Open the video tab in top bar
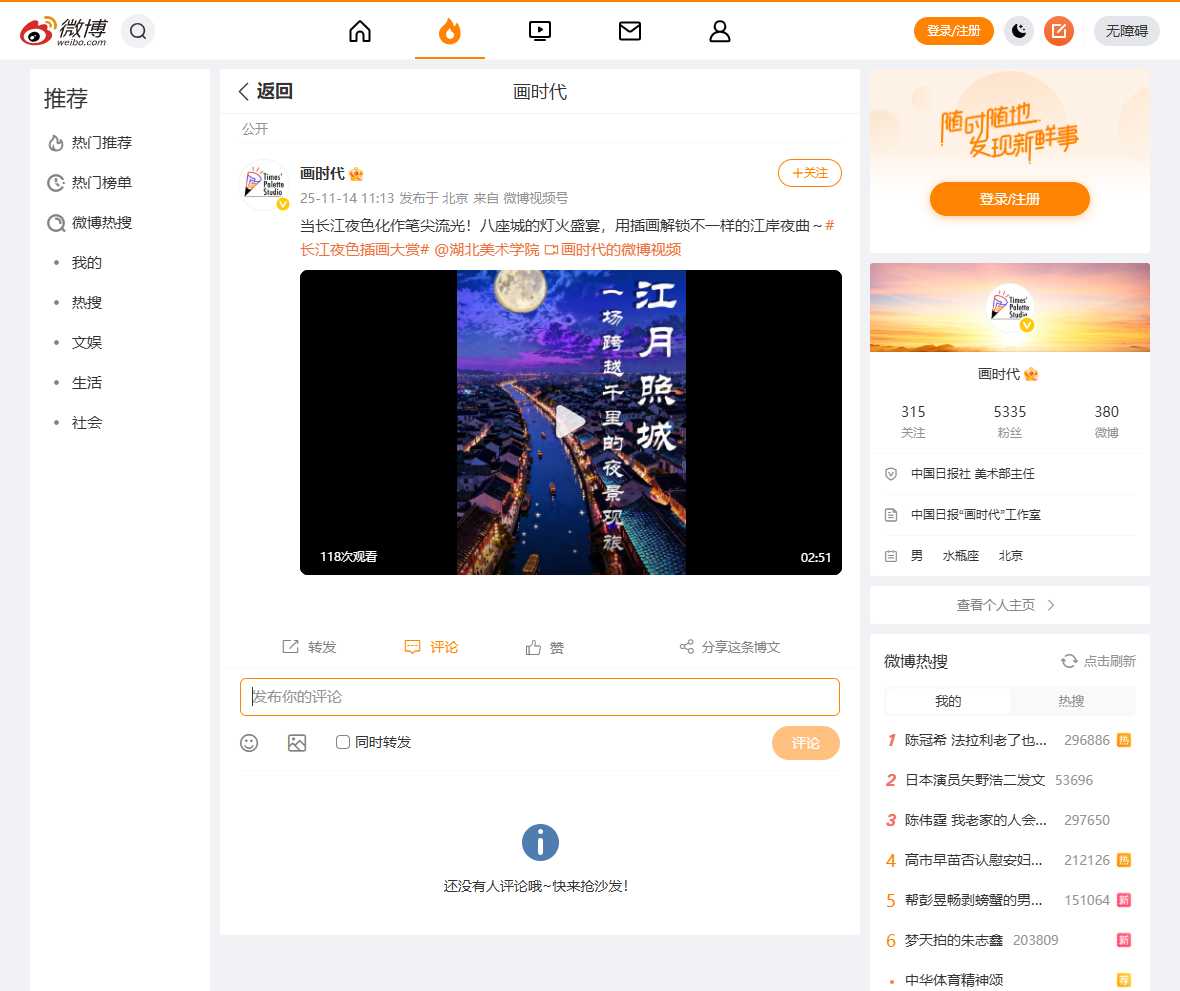This screenshot has height=991, width=1180. tap(540, 31)
